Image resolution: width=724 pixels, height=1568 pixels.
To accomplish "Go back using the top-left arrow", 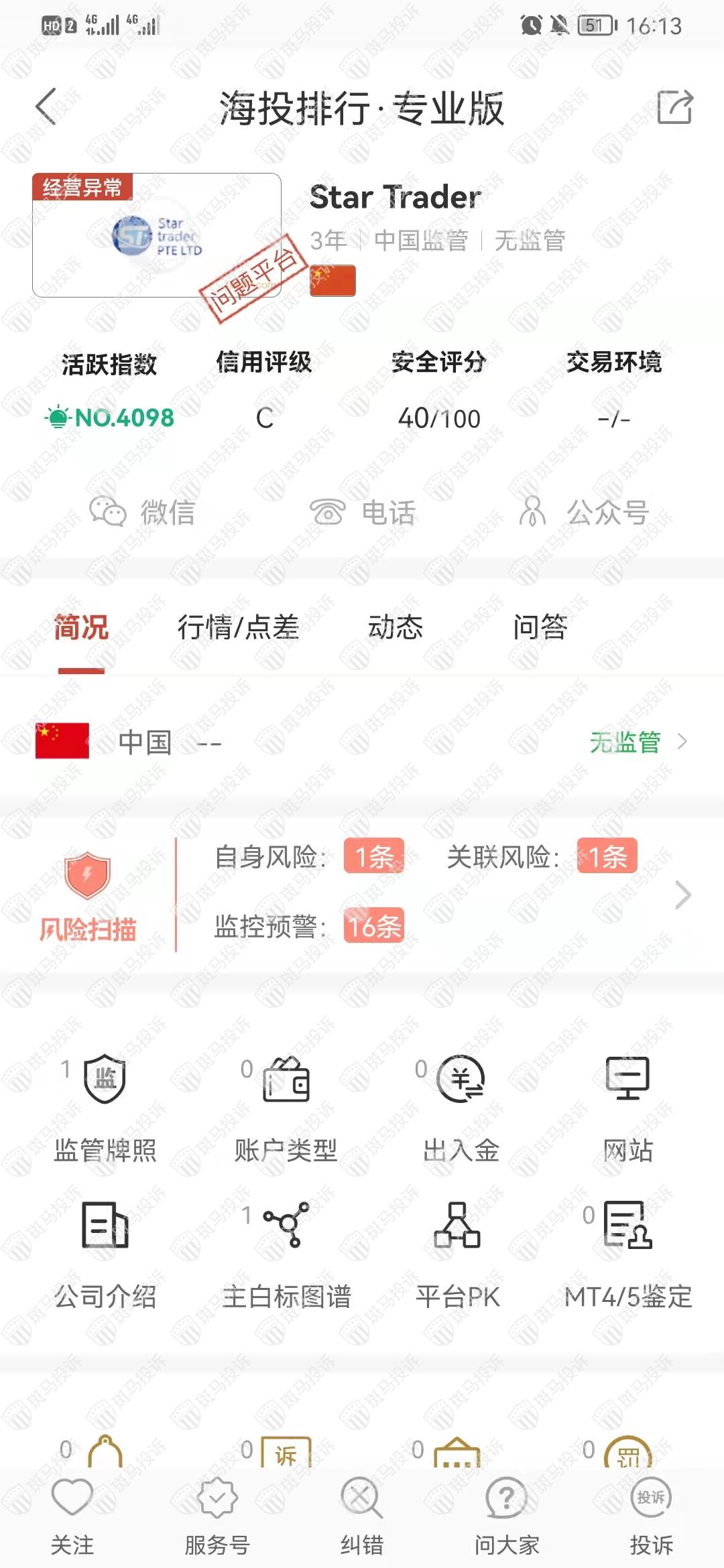I will (x=46, y=107).
